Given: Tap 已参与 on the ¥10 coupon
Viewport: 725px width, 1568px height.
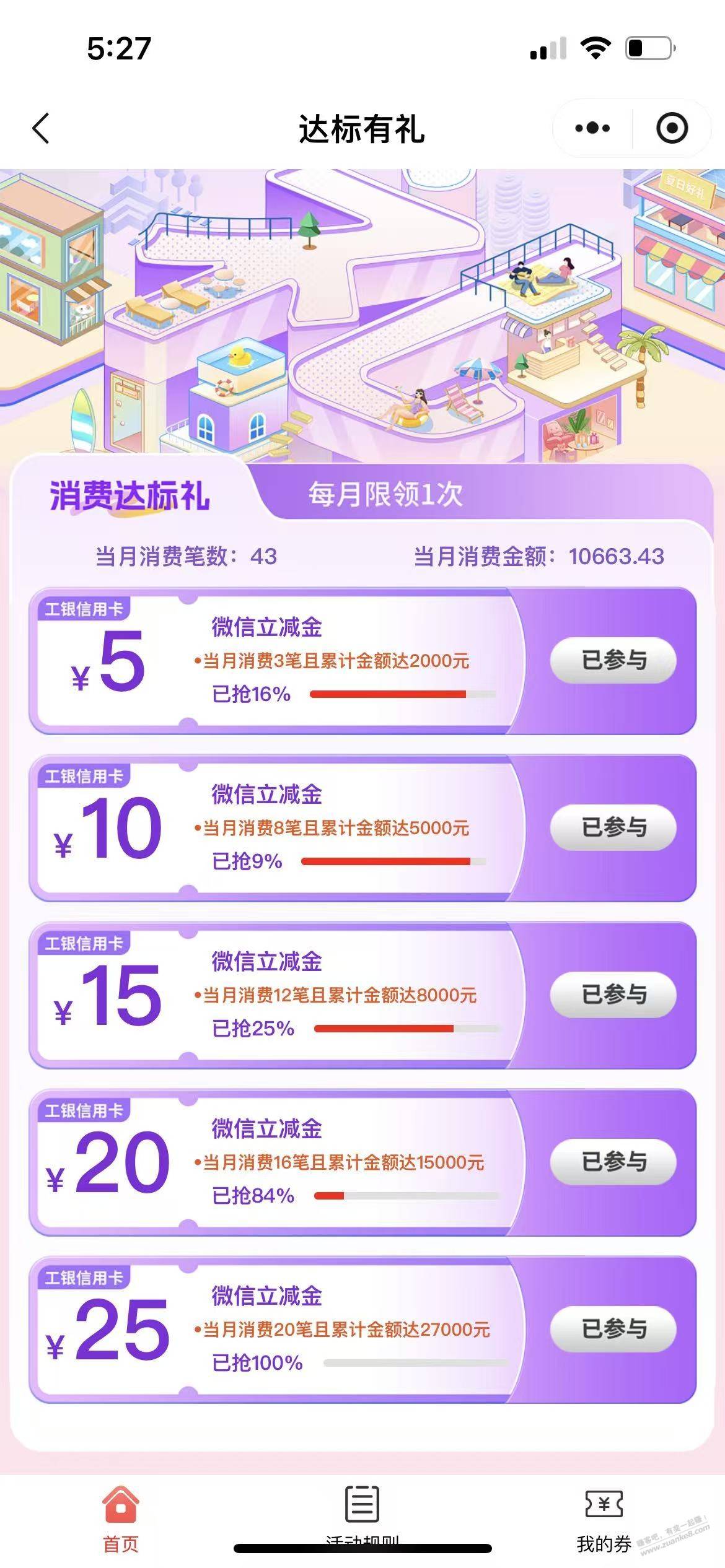Looking at the screenshot, I should [613, 827].
